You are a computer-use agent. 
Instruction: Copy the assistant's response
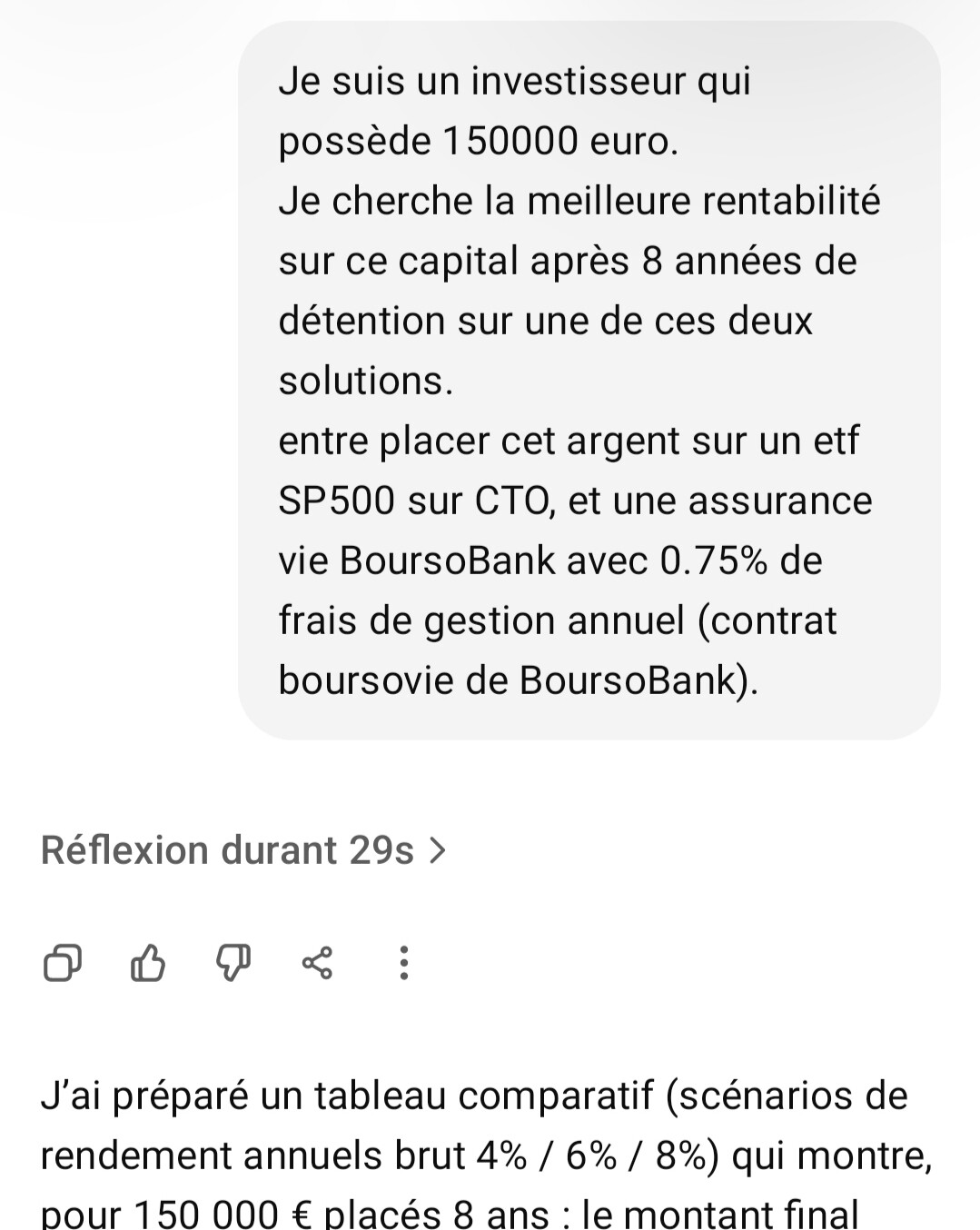(63, 963)
